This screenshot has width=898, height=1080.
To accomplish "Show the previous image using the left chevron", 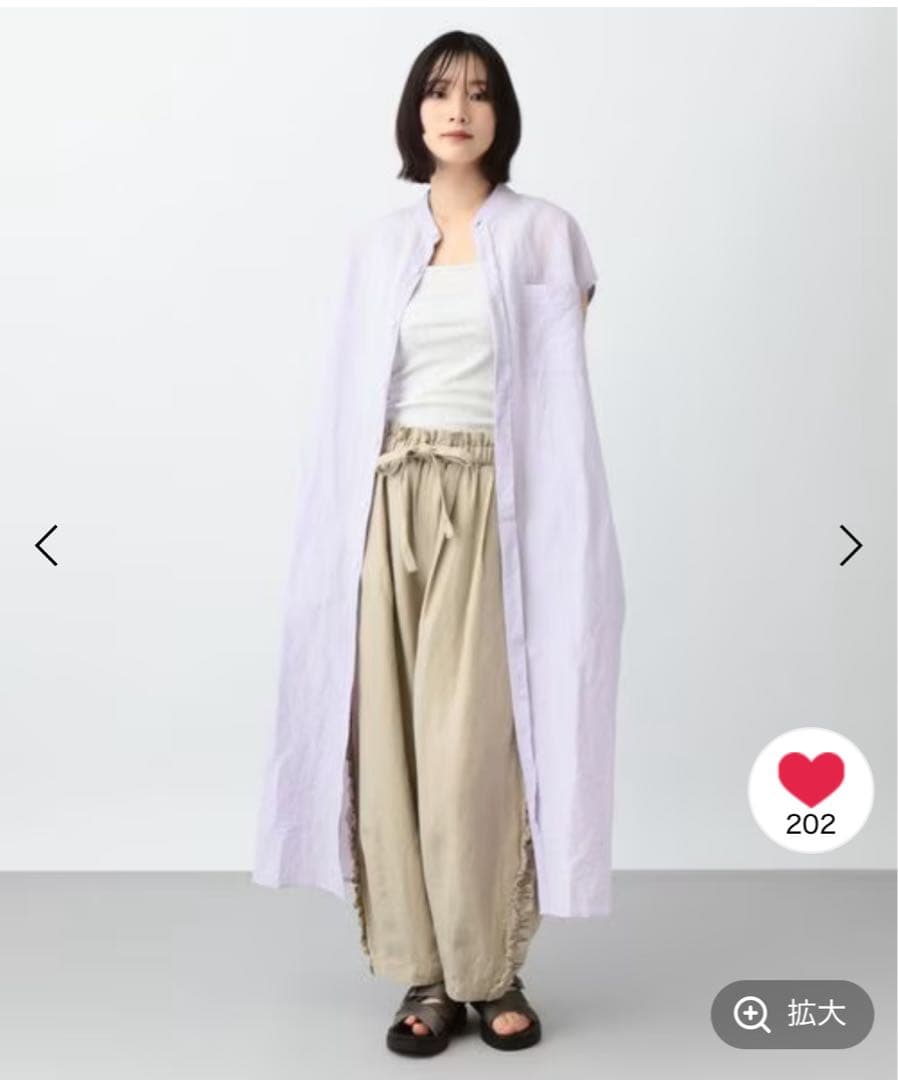I will click(x=44, y=544).
